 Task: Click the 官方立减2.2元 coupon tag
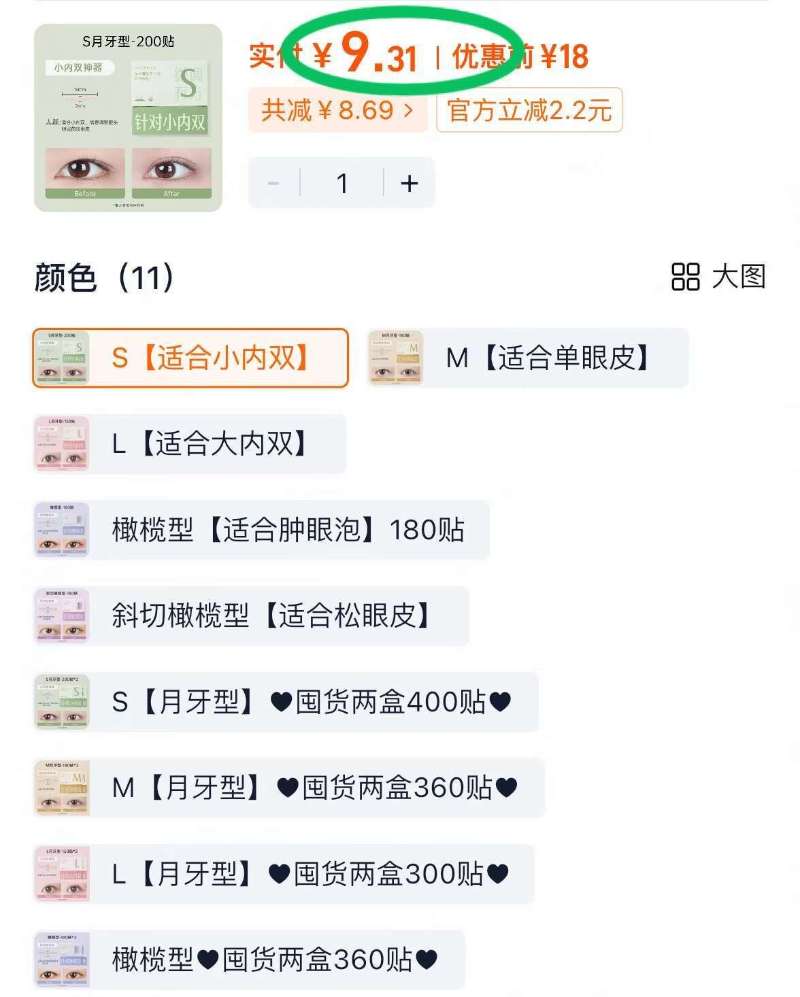pos(528,111)
